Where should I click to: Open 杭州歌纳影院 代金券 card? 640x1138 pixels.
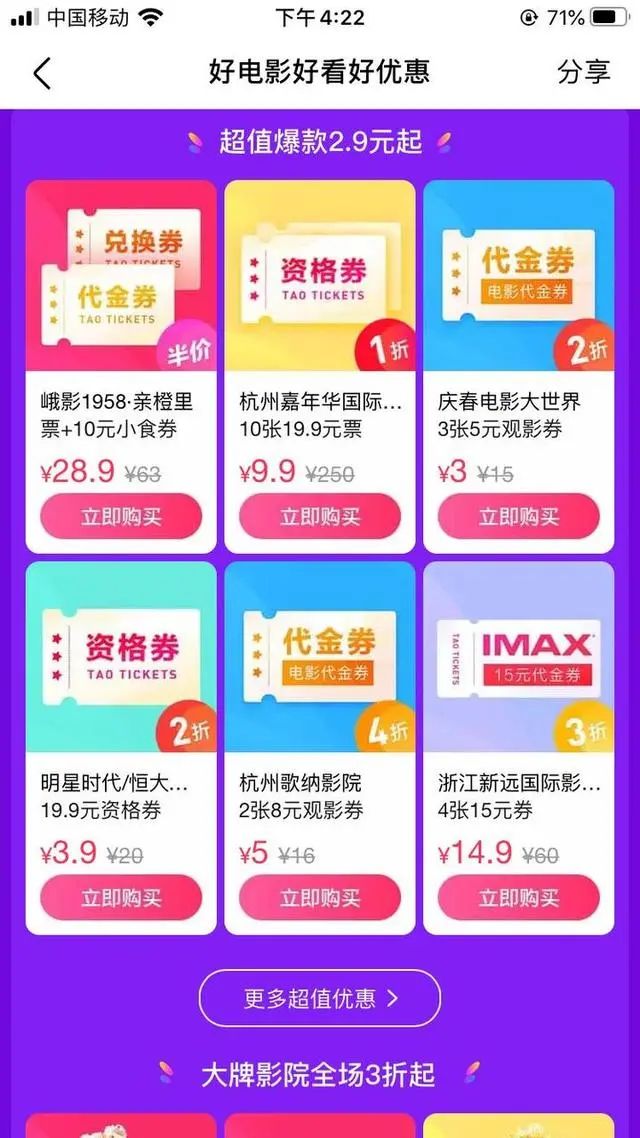pyautogui.click(x=320, y=656)
